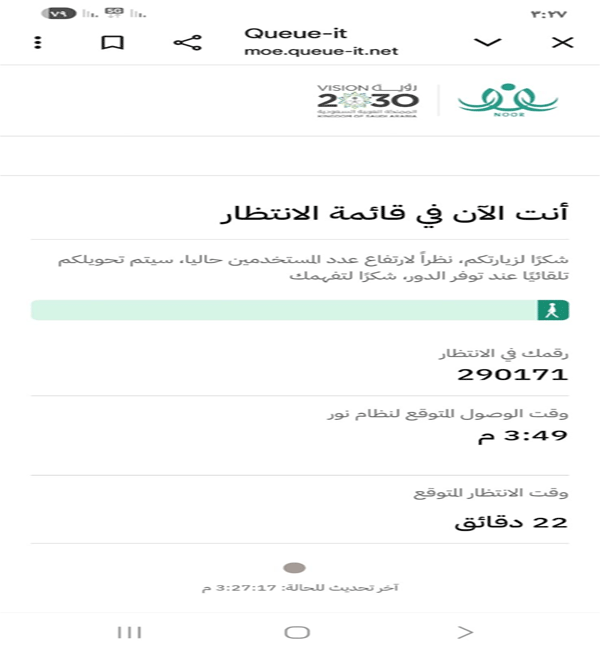Close the Queue-it custom tab
Screen dimensions: 600x650
(x=563, y=42)
